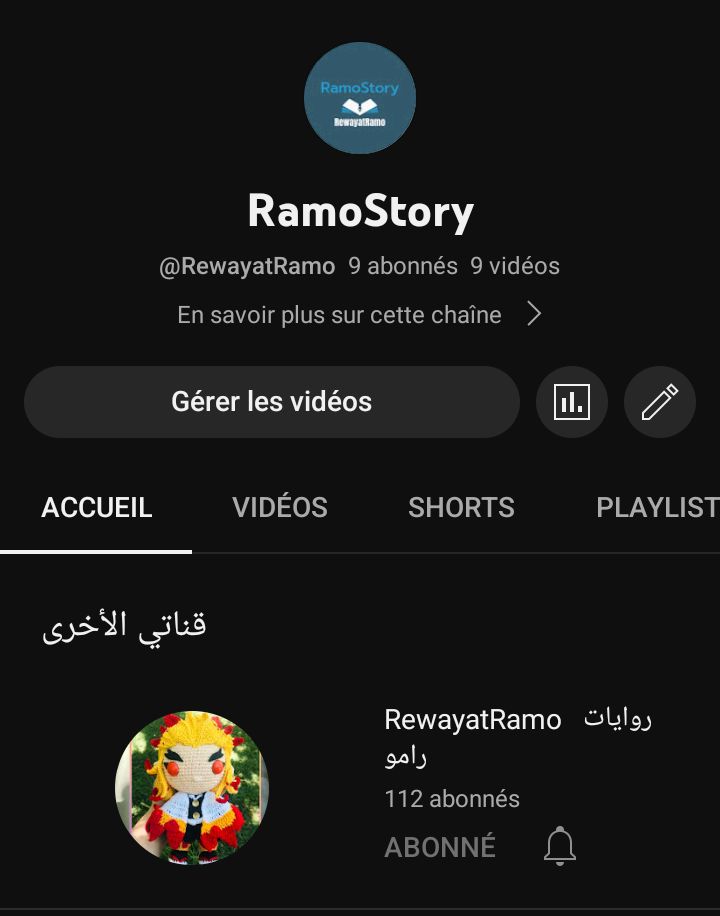
Task: Tap the ABONNÉ subscription button
Action: (x=440, y=847)
